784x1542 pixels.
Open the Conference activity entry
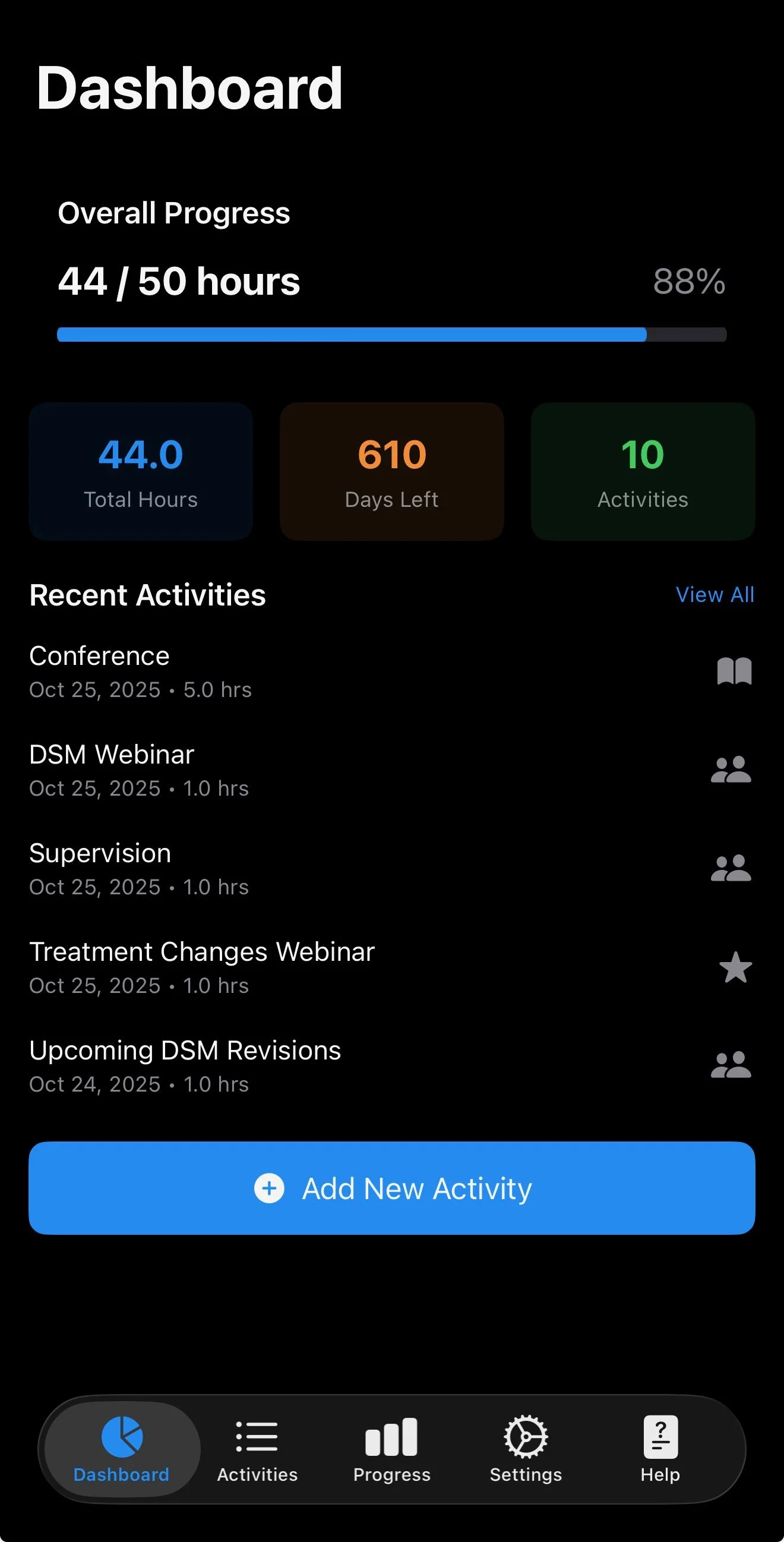click(391, 671)
